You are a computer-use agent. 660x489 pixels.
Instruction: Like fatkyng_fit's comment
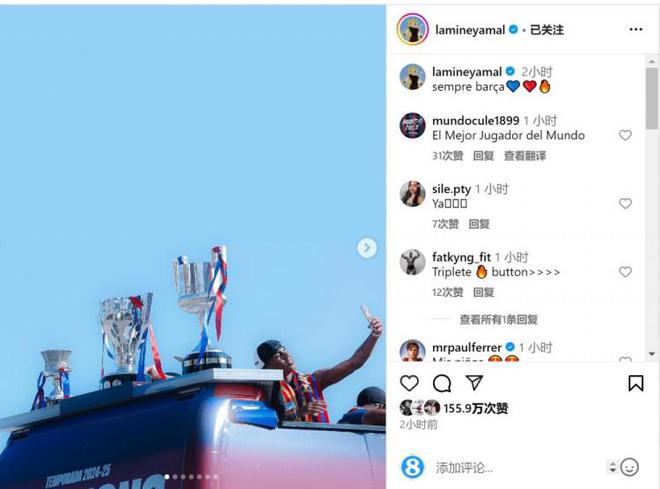(625, 272)
